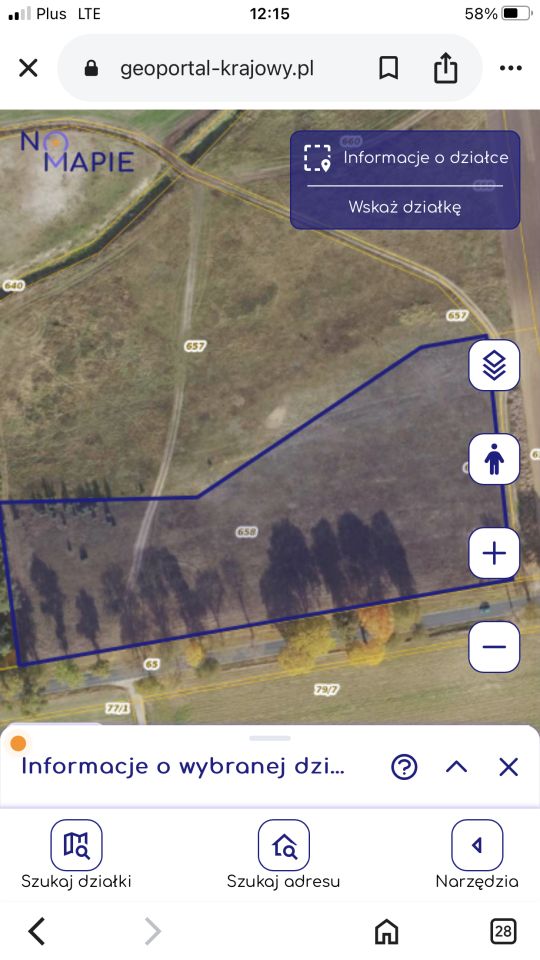This screenshot has height=960, width=540.
Task: Open the browser overflow menu
Action: 511,68
